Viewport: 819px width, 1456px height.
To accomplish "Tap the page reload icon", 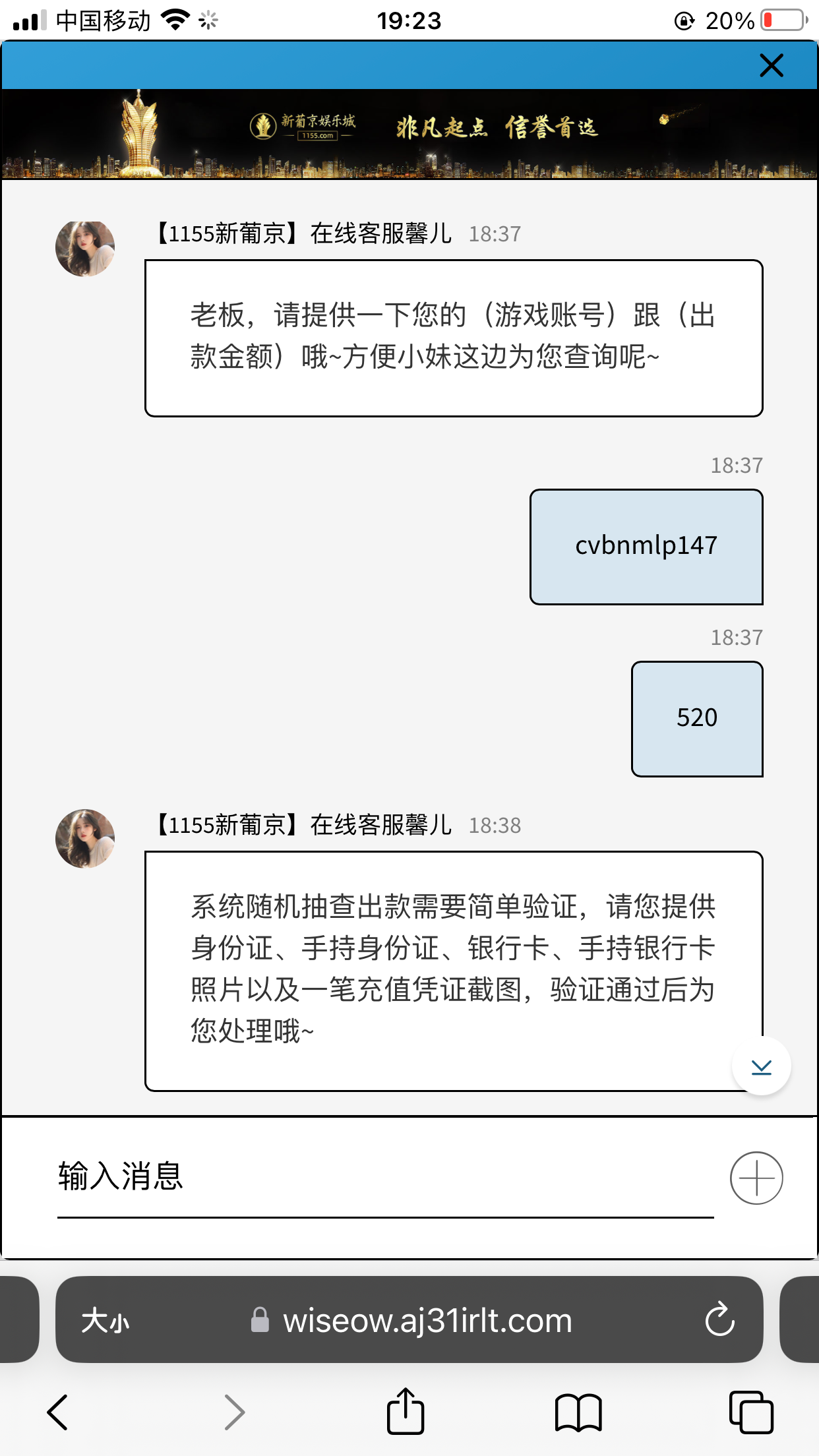I will [x=720, y=1320].
